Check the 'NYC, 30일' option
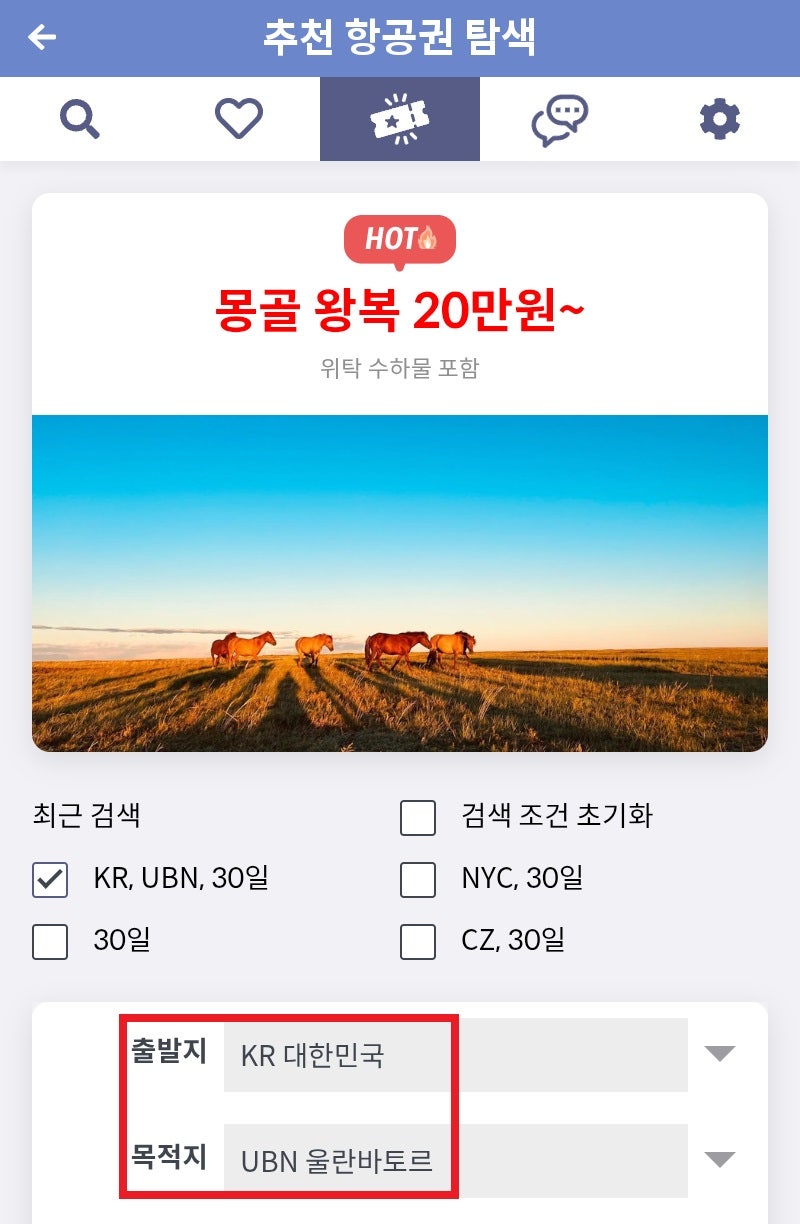The image size is (800, 1224). [x=418, y=879]
